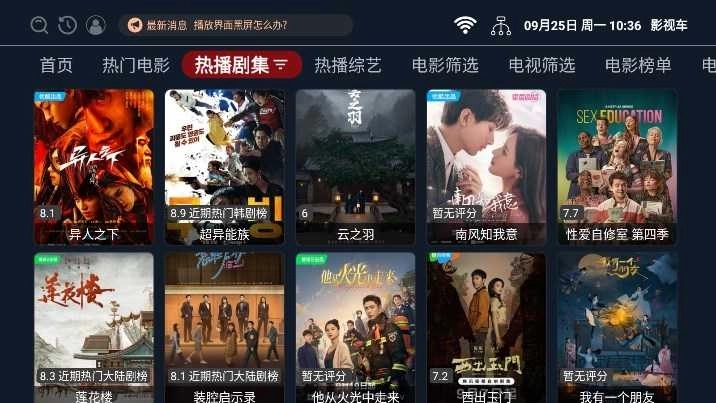Open the network tree icon
The height and width of the screenshot is (403, 716).
click(501, 25)
